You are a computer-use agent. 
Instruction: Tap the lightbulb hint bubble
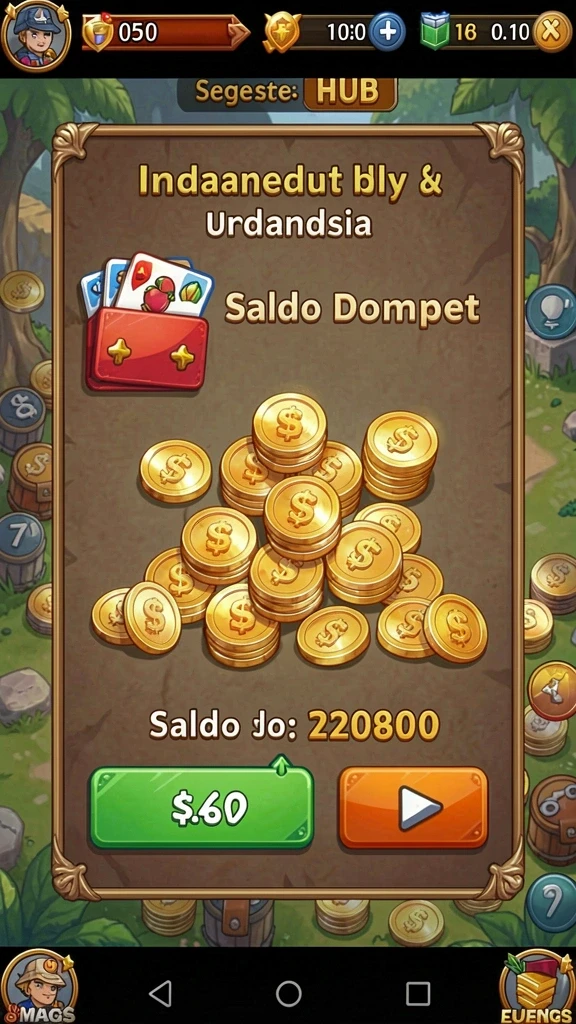pos(551,312)
